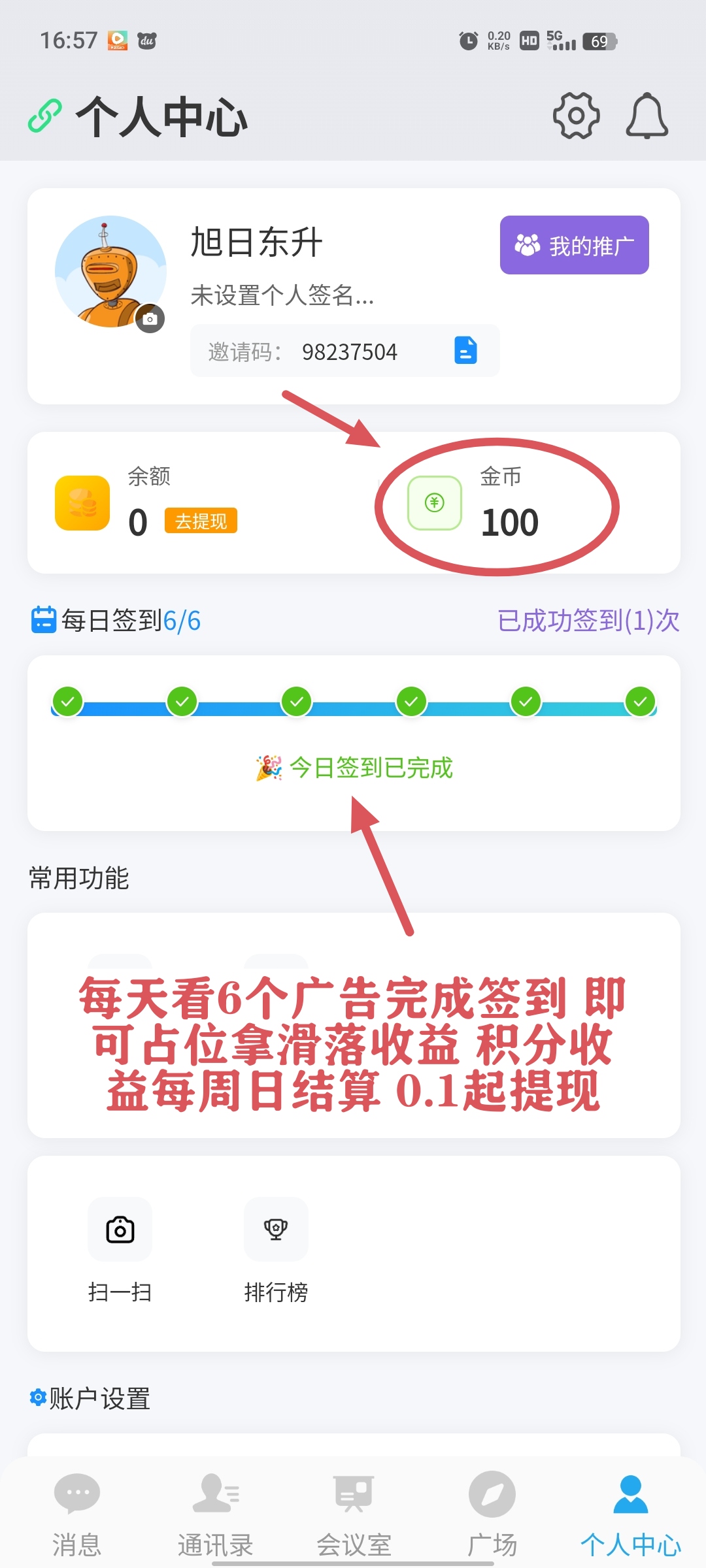Tap the 去提现 withdraw button
706x1568 pixels.
click(200, 521)
